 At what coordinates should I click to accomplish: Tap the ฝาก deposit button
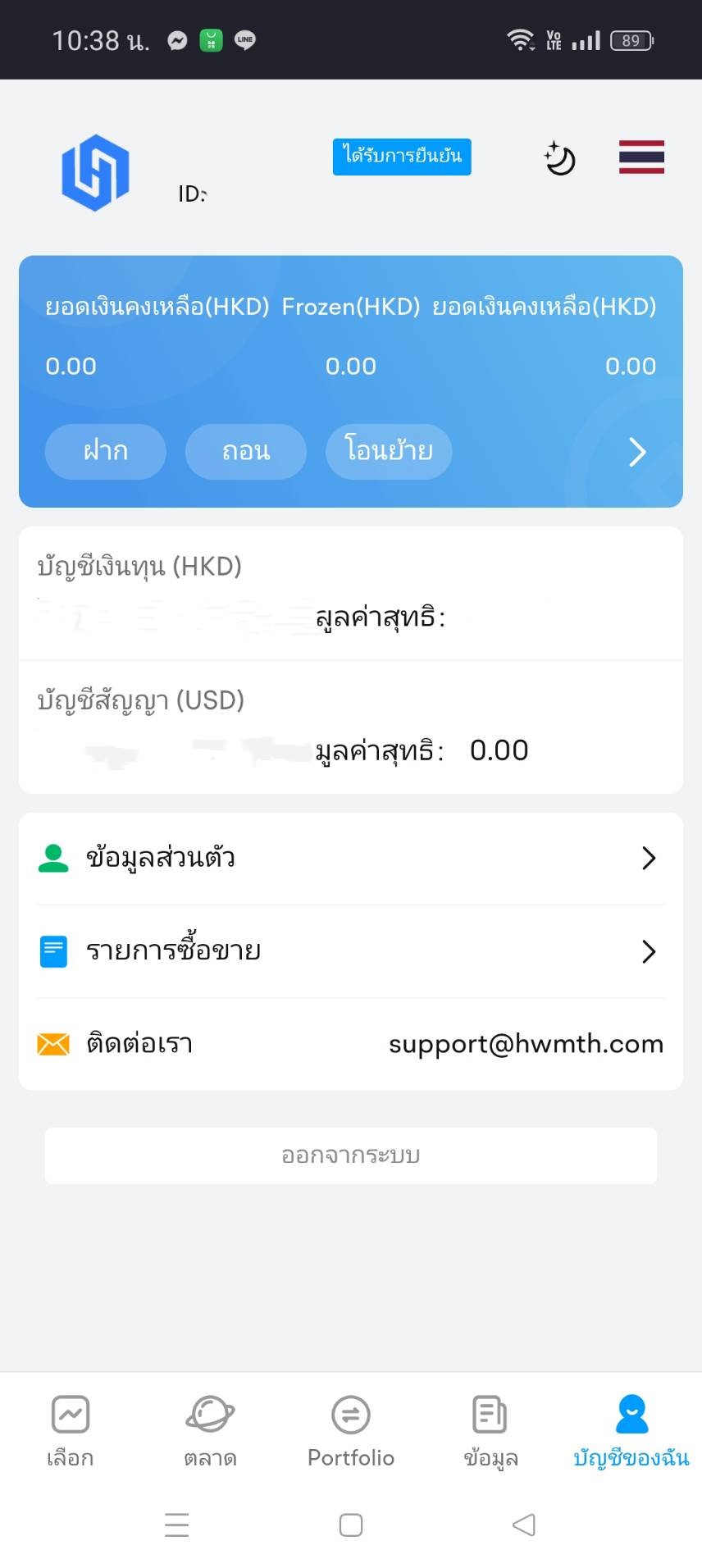[x=106, y=451]
